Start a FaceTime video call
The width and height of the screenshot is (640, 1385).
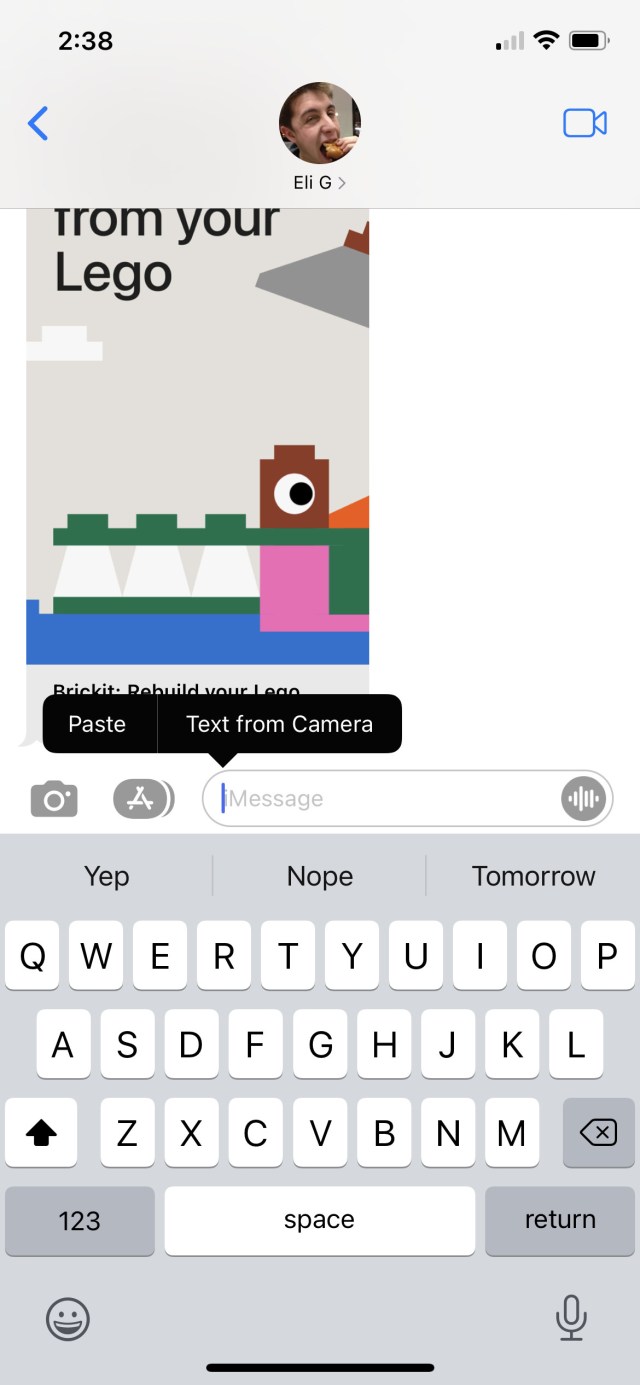(x=585, y=123)
